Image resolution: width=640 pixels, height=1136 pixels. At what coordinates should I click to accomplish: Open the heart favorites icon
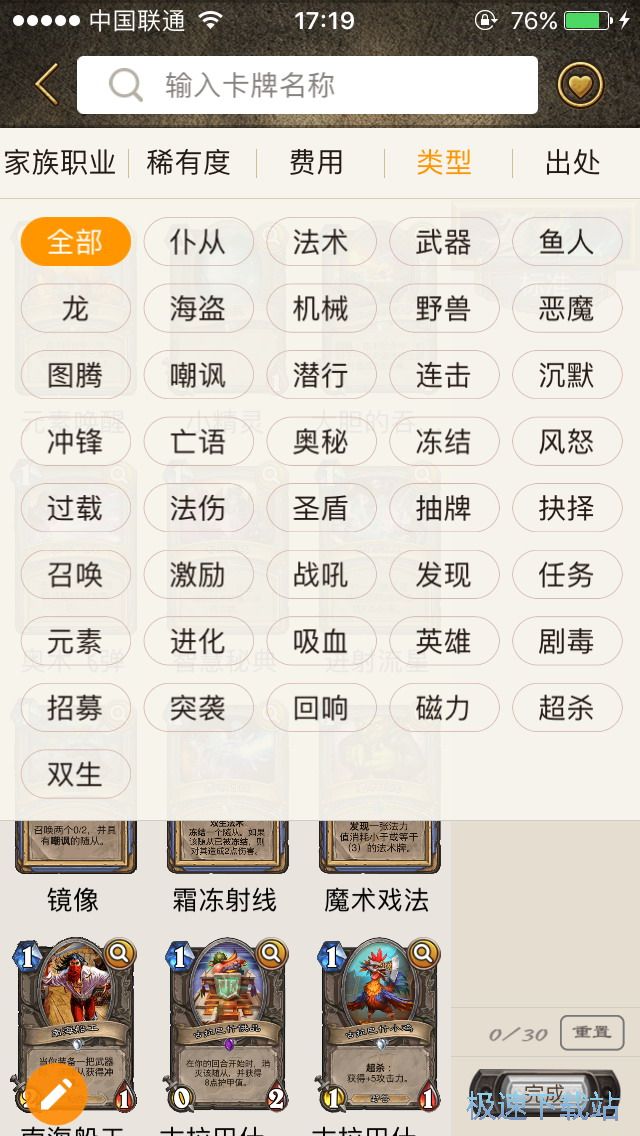coord(580,85)
